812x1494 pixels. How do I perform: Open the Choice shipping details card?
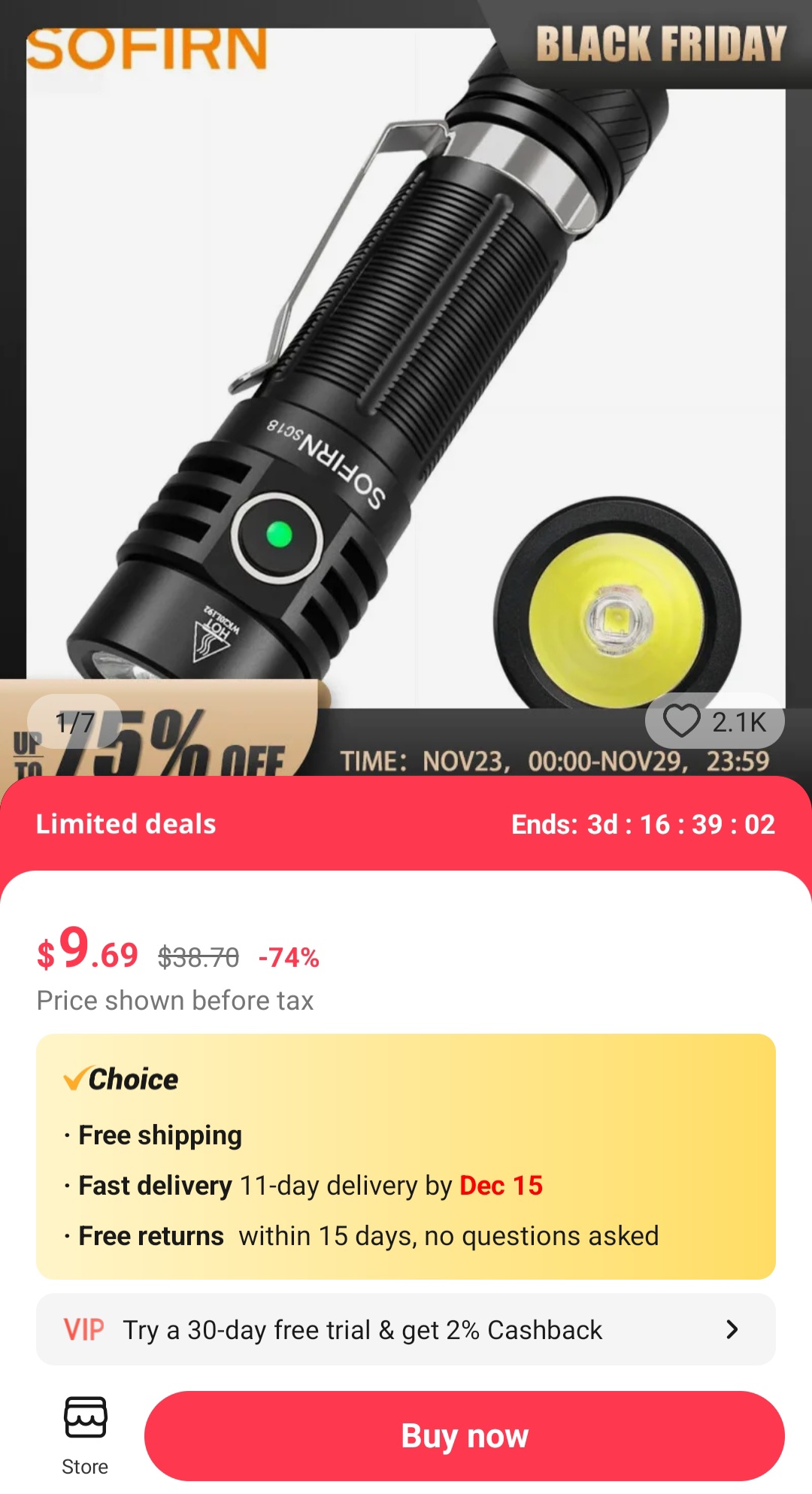[x=406, y=1156]
